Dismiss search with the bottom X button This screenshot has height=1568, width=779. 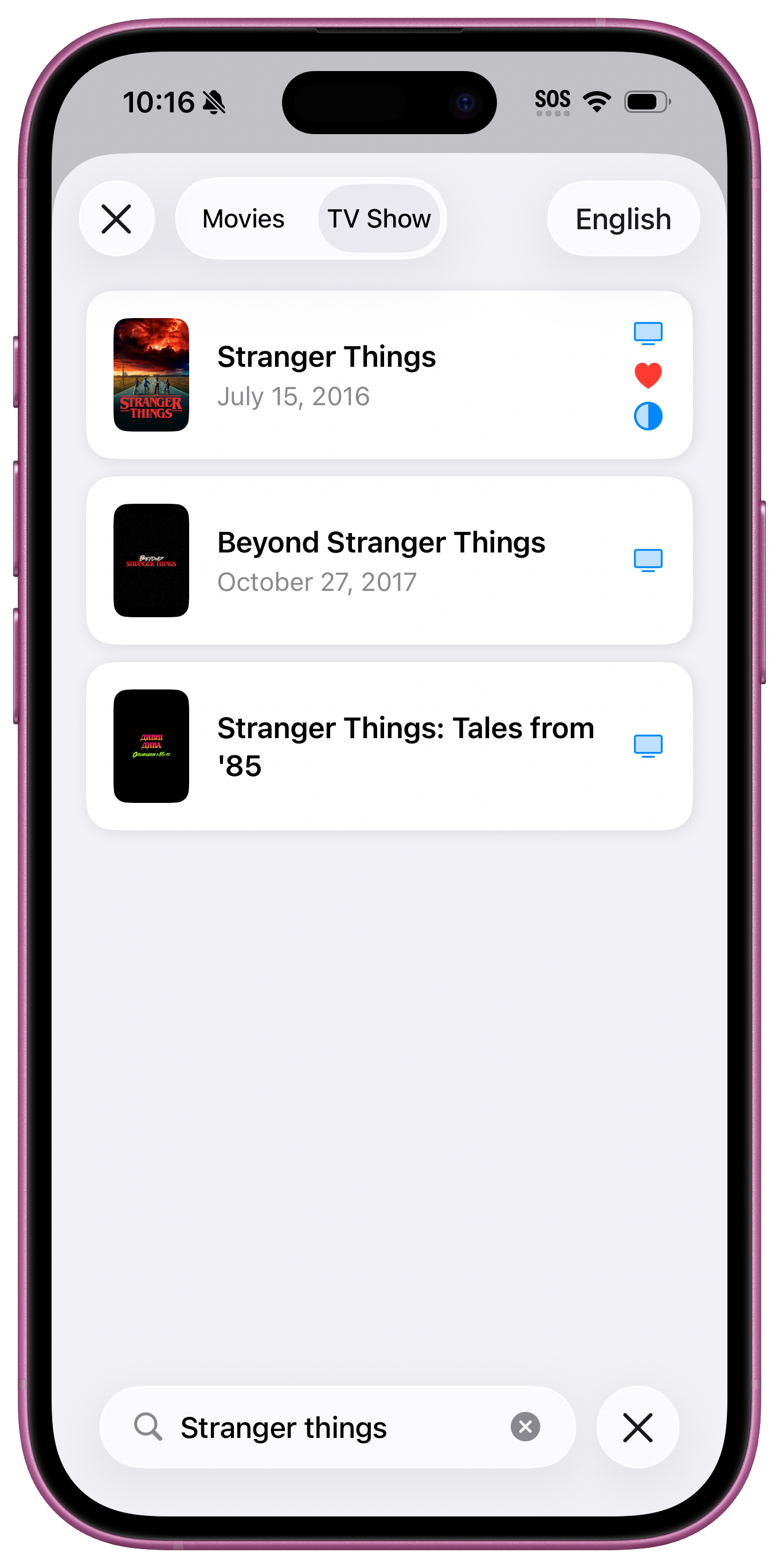[x=637, y=1428]
